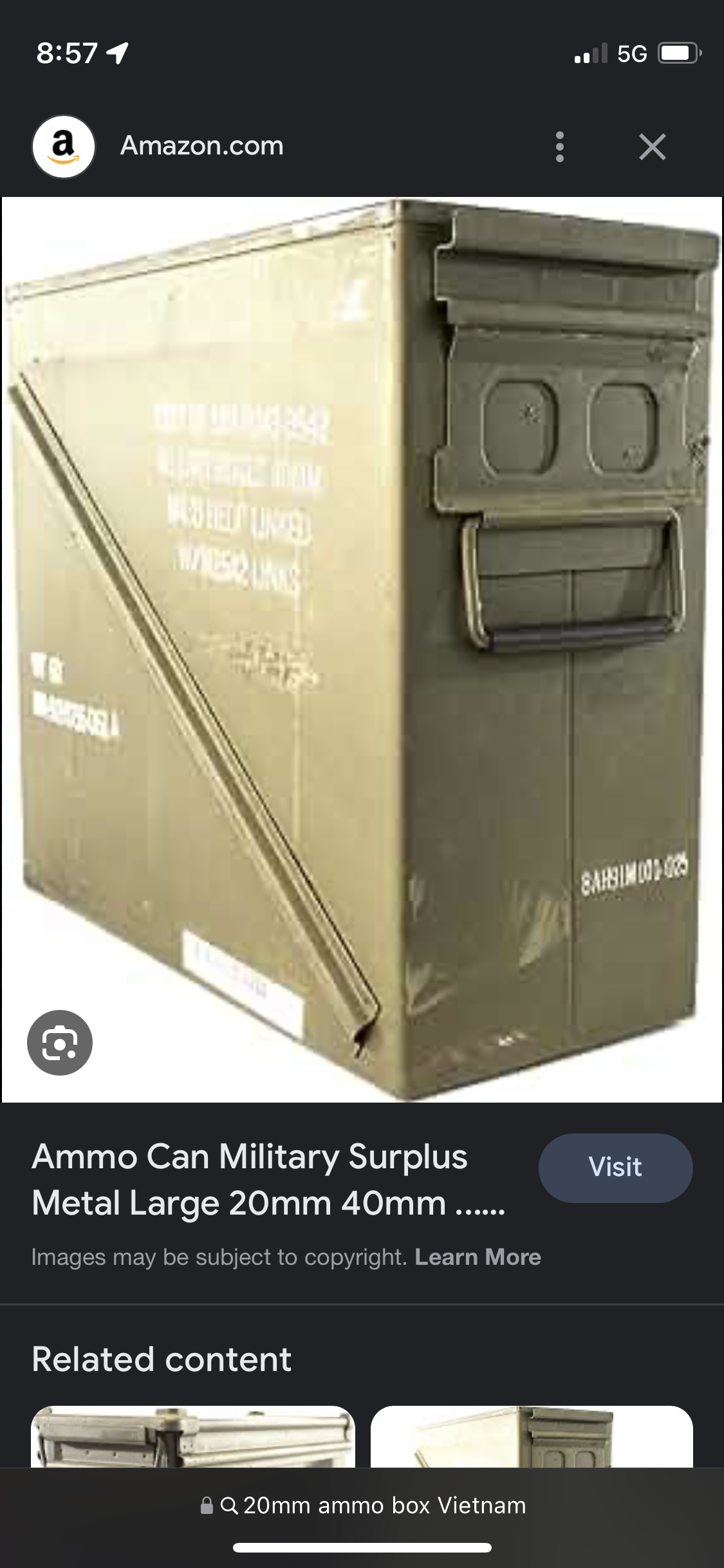
Task: Tap the Amazon.com source label
Action: point(201,145)
